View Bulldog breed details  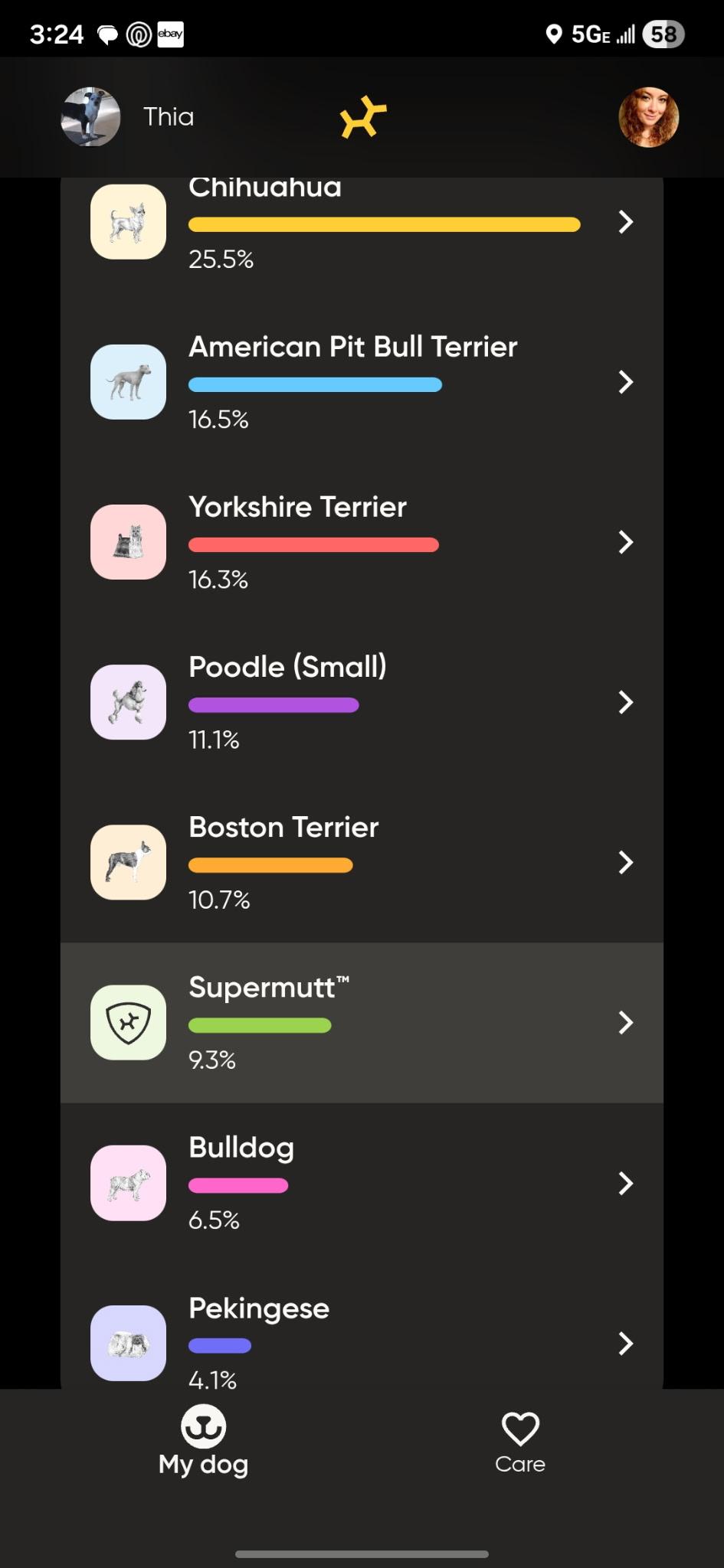point(362,1183)
